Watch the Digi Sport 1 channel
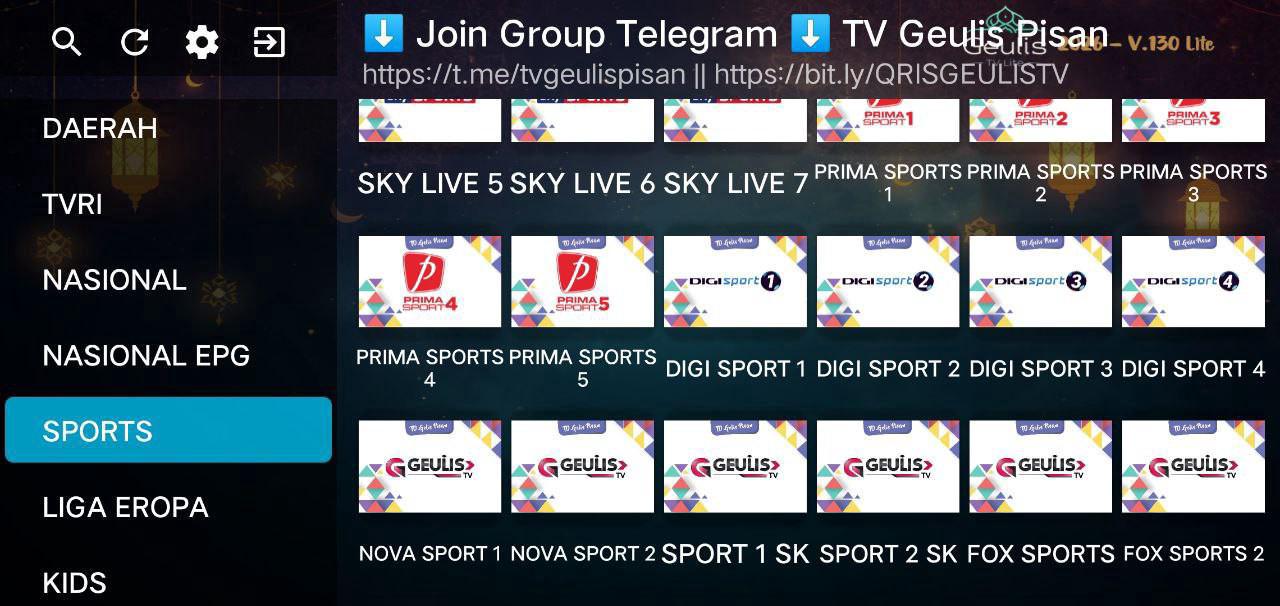 pos(735,282)
